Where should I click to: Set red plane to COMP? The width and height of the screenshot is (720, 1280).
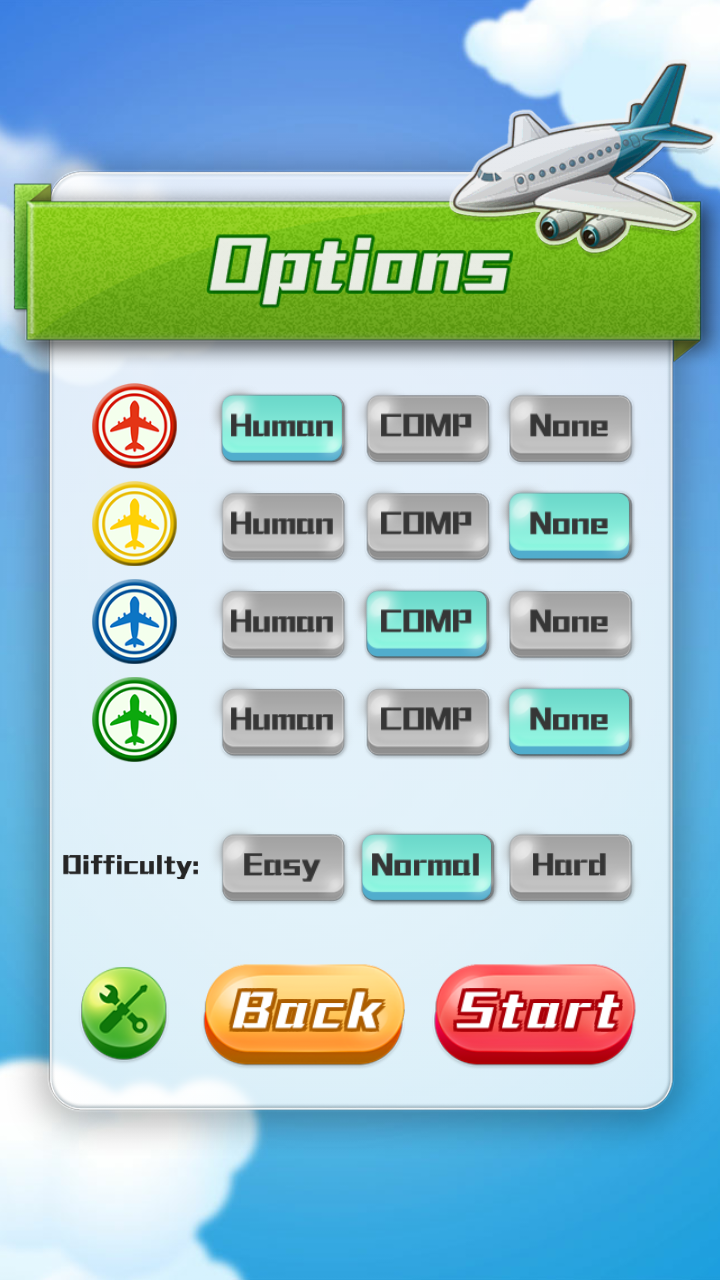(427, 426)
